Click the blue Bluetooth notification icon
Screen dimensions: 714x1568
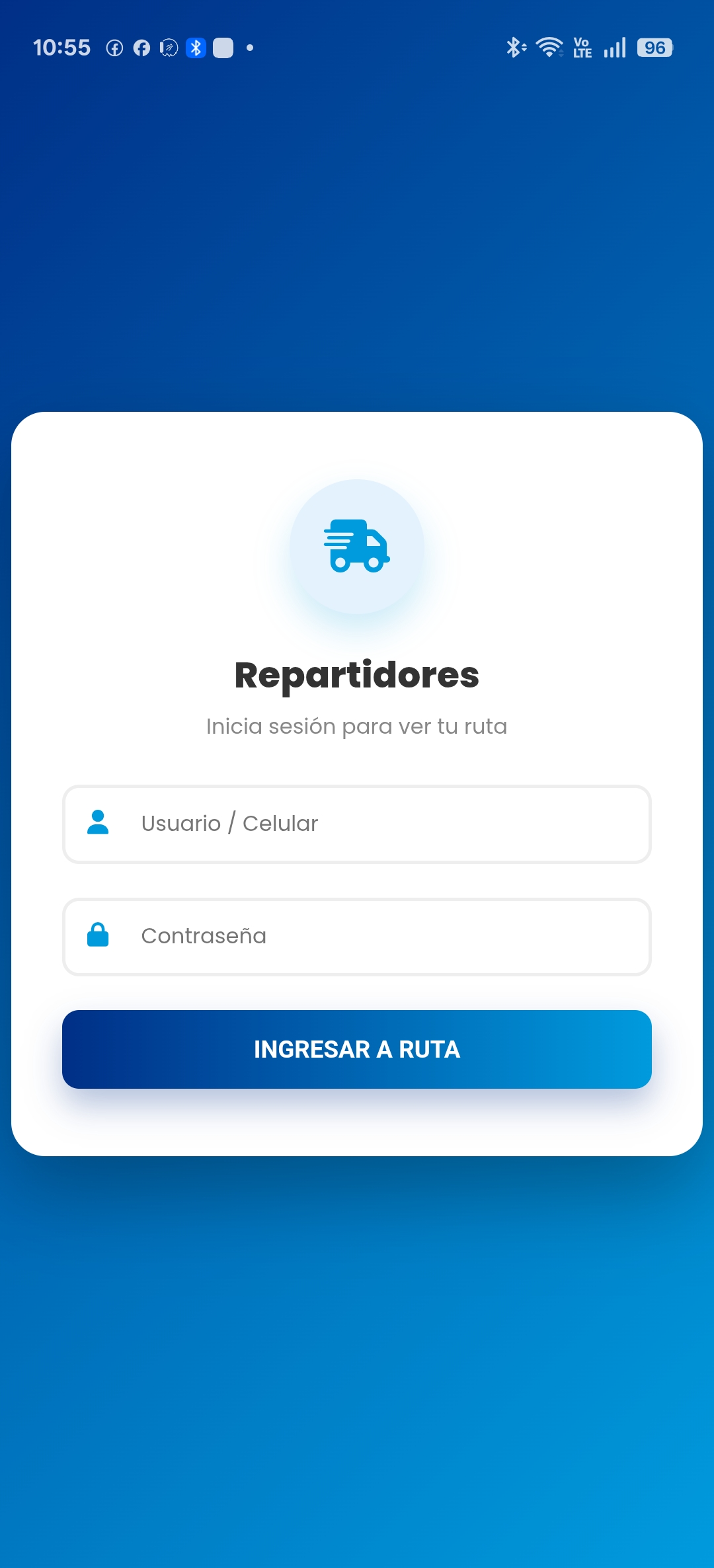pos(195,48)
